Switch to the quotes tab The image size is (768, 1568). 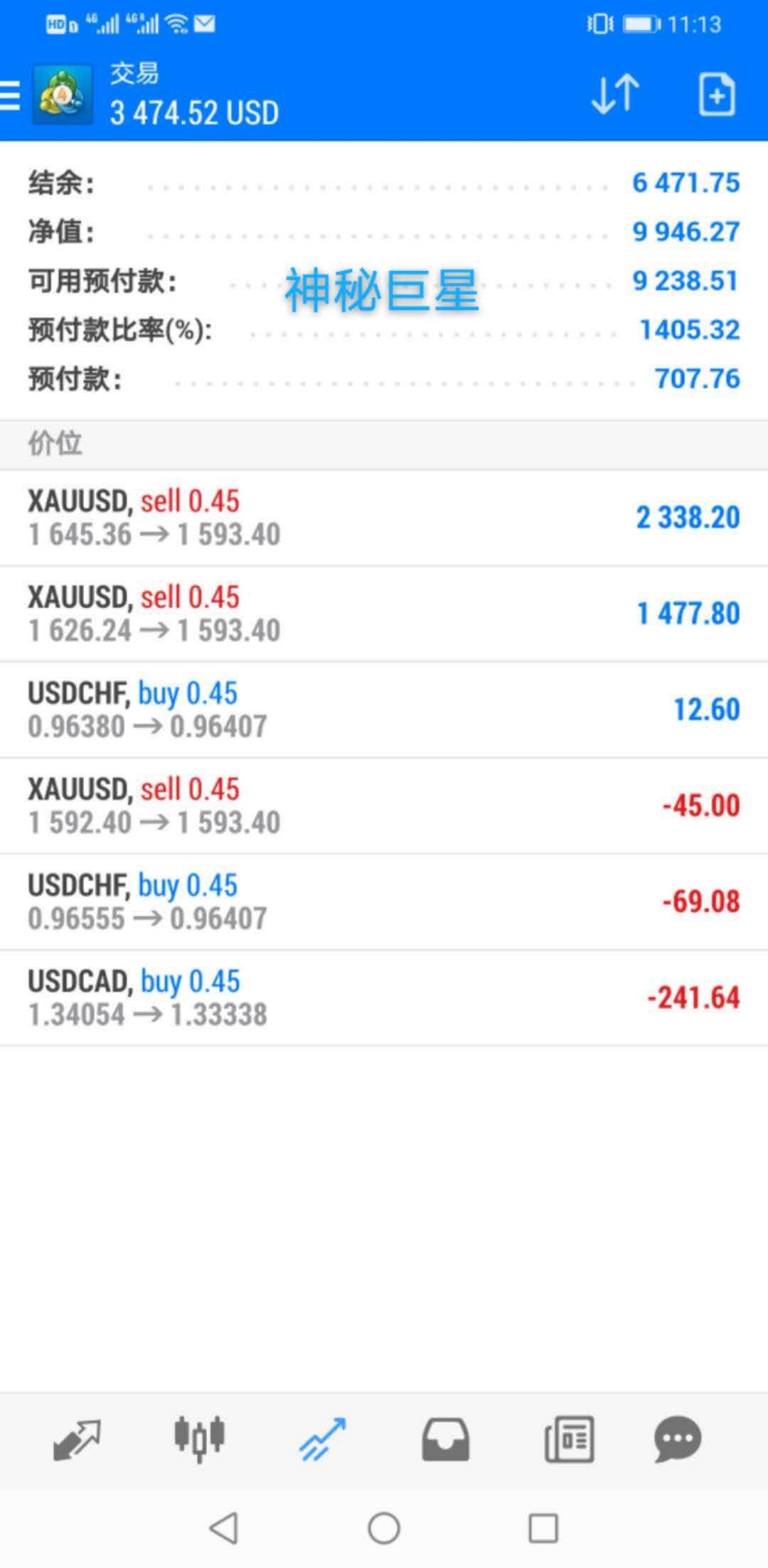(x=77, y=1439)
